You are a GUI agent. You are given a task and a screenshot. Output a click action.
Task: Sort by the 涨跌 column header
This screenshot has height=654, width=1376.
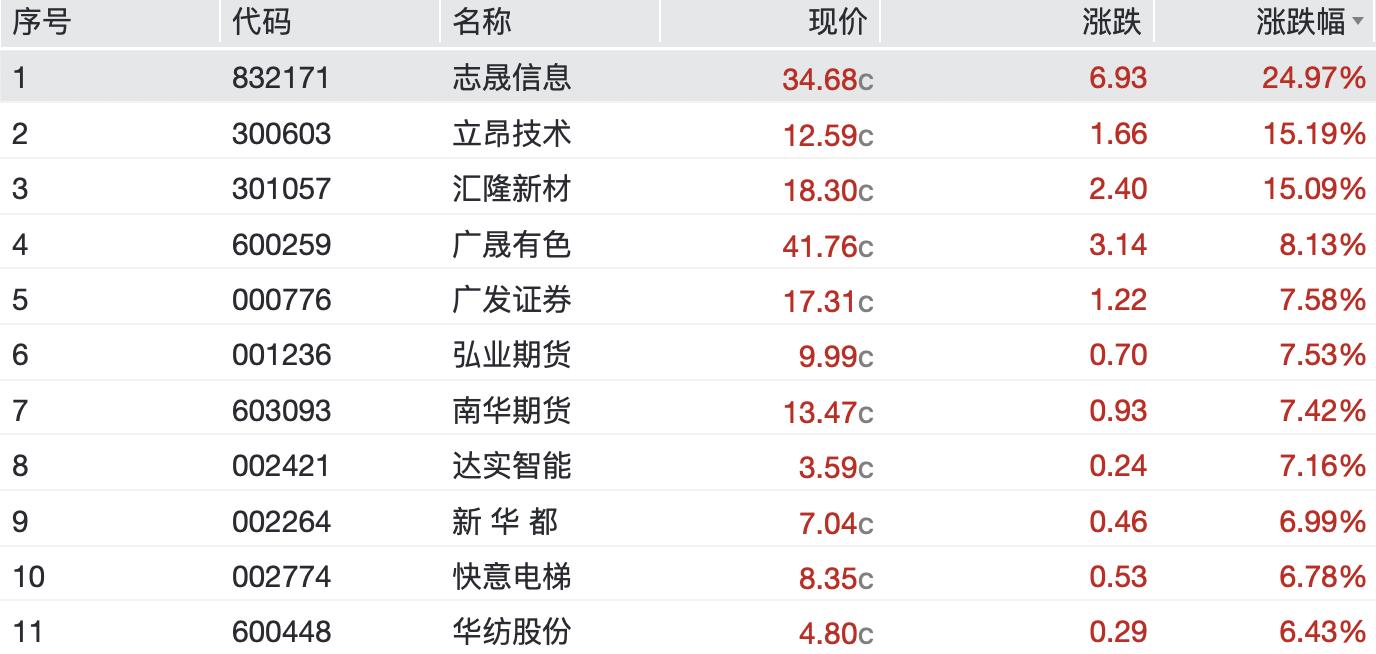click(1112, 22)
